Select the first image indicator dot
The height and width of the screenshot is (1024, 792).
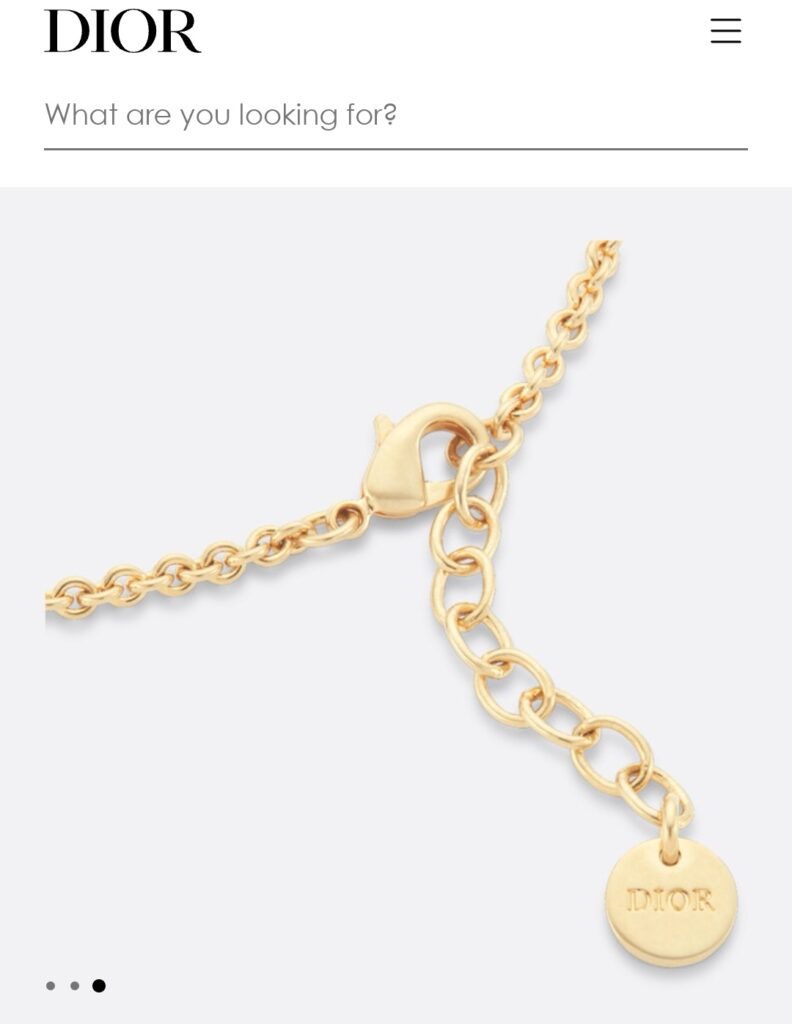coord(51,986)
